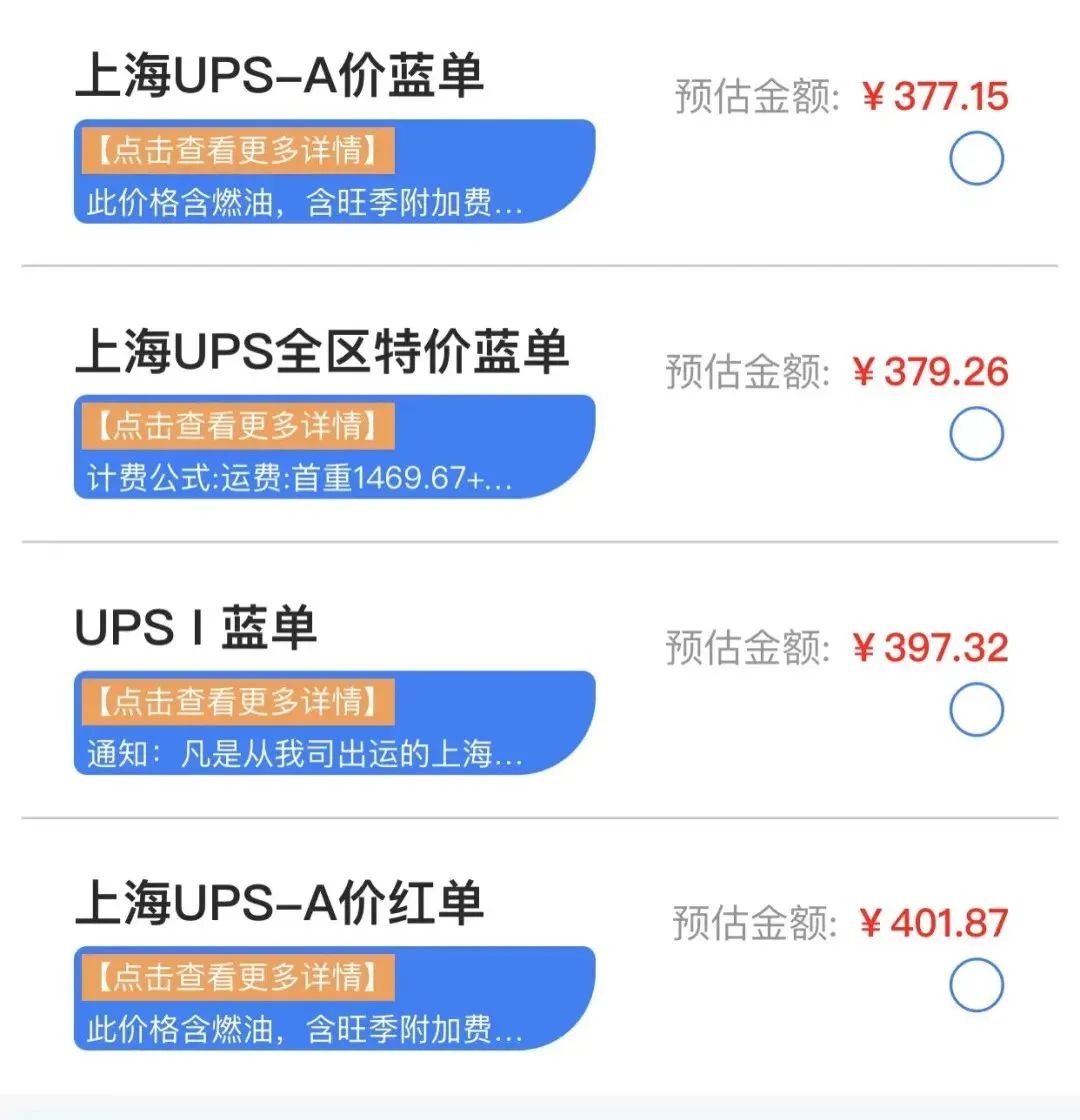Open 点击查看更多详情 under 上海UPS–A价蓝单

coord(237,149)
